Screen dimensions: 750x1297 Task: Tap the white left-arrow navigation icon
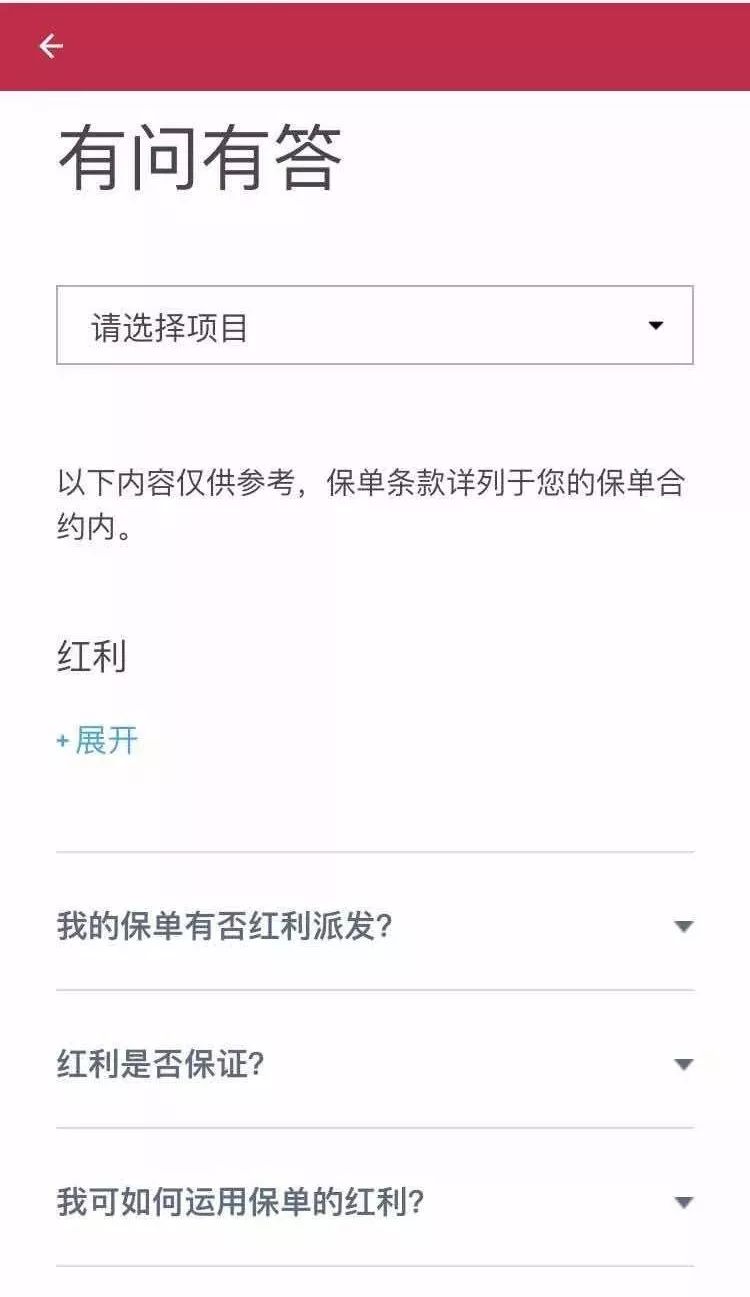click(x=50, y=44)
